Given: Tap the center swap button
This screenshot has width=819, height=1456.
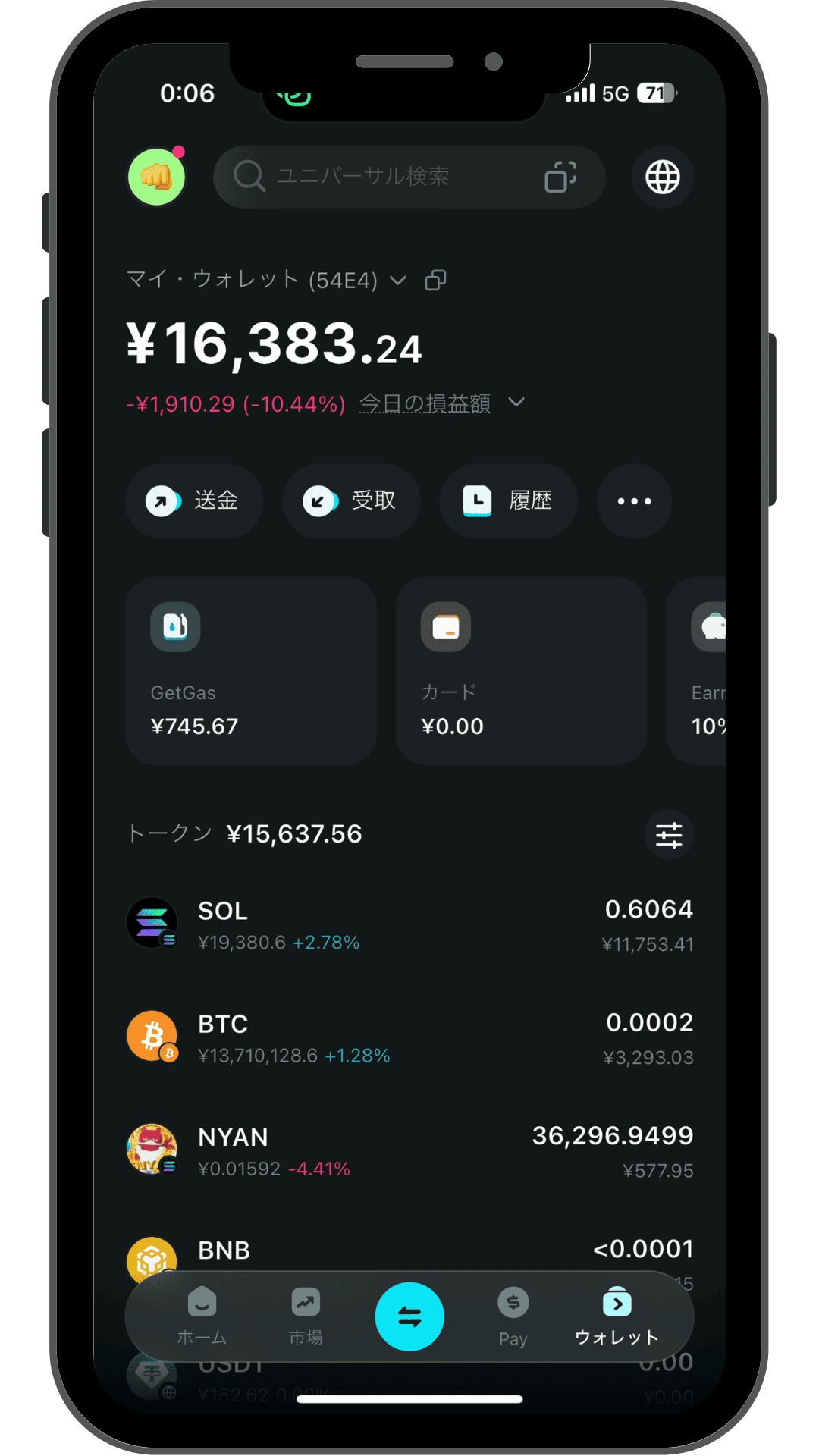Looking at the screenshot, I should pyautogui.click(x=409, y=1316).
